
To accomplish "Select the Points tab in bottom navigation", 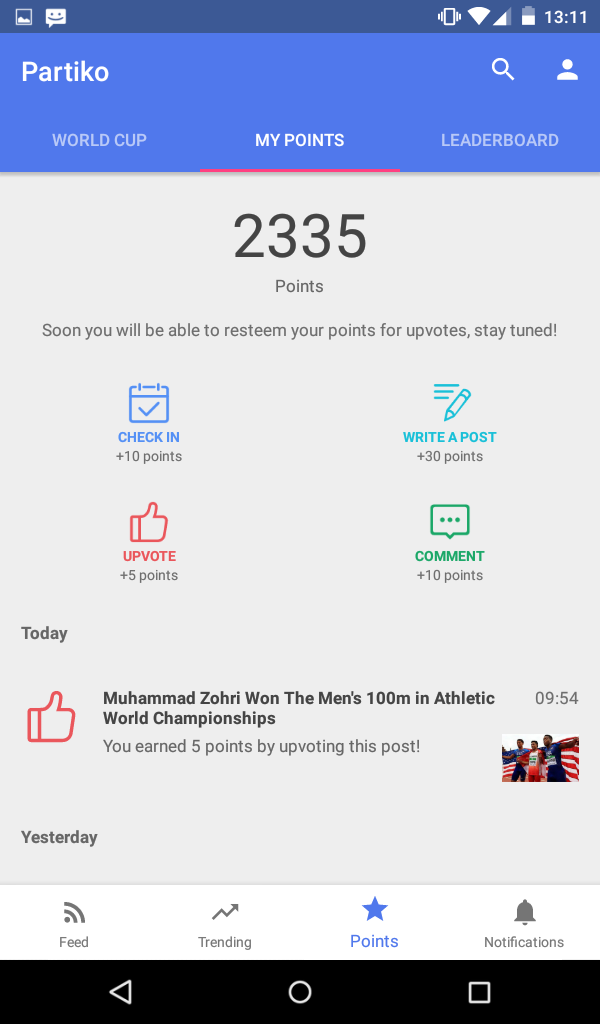I will point(374,924).
